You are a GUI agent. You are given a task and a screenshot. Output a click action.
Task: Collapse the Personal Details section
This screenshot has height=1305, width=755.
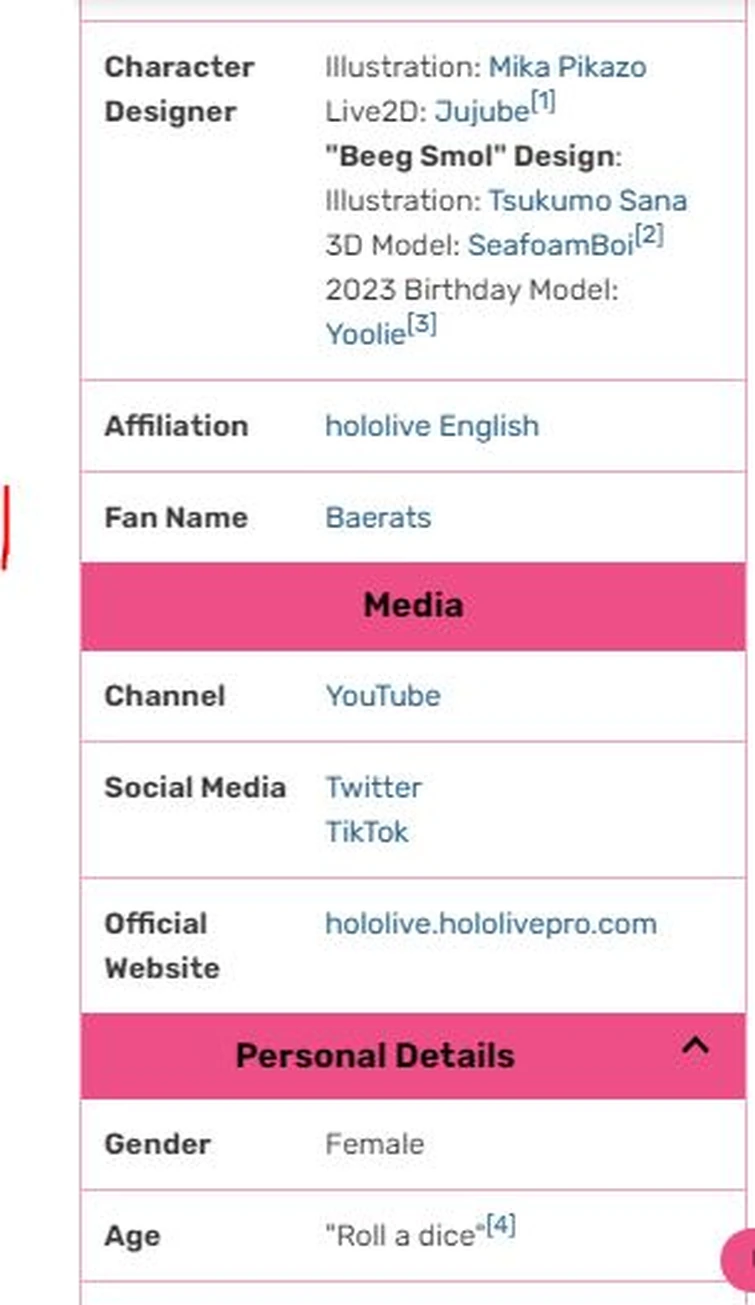click(694, 1048)
